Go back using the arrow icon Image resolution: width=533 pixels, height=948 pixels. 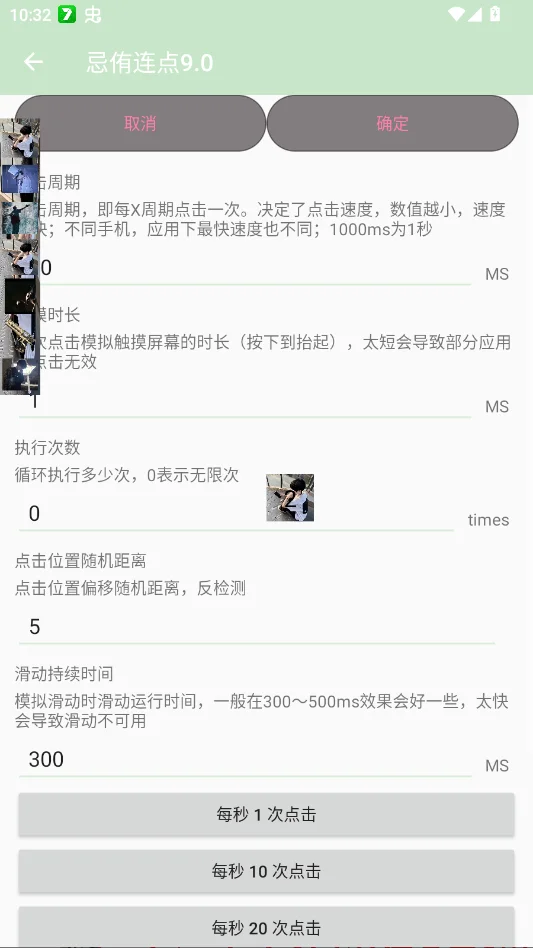pyautogui.click(x=33, y=62)
